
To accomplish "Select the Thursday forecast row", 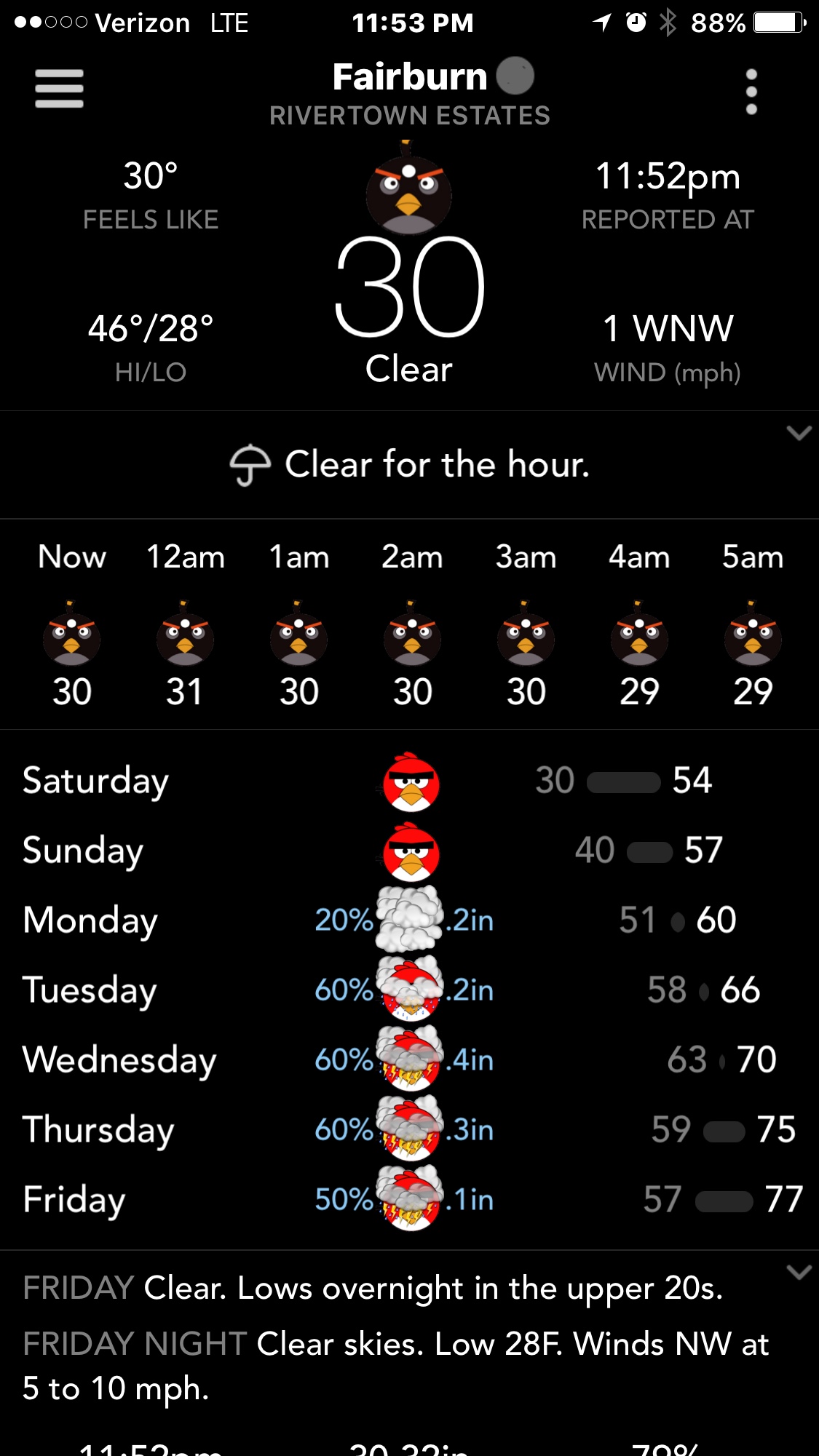I will click(x=409, y=1130).
